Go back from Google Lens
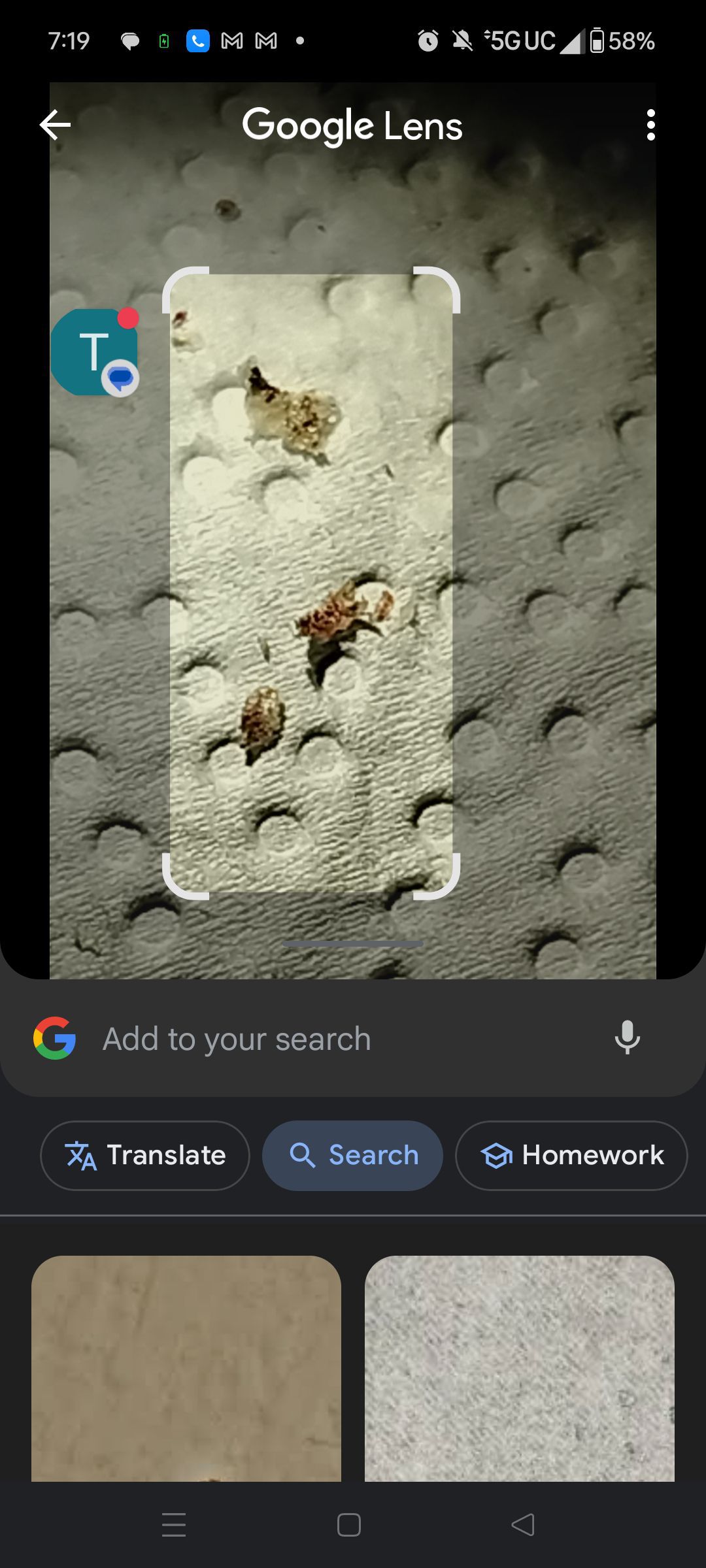This screenshot has width=706, height=1568. click(x=55, y=125)
